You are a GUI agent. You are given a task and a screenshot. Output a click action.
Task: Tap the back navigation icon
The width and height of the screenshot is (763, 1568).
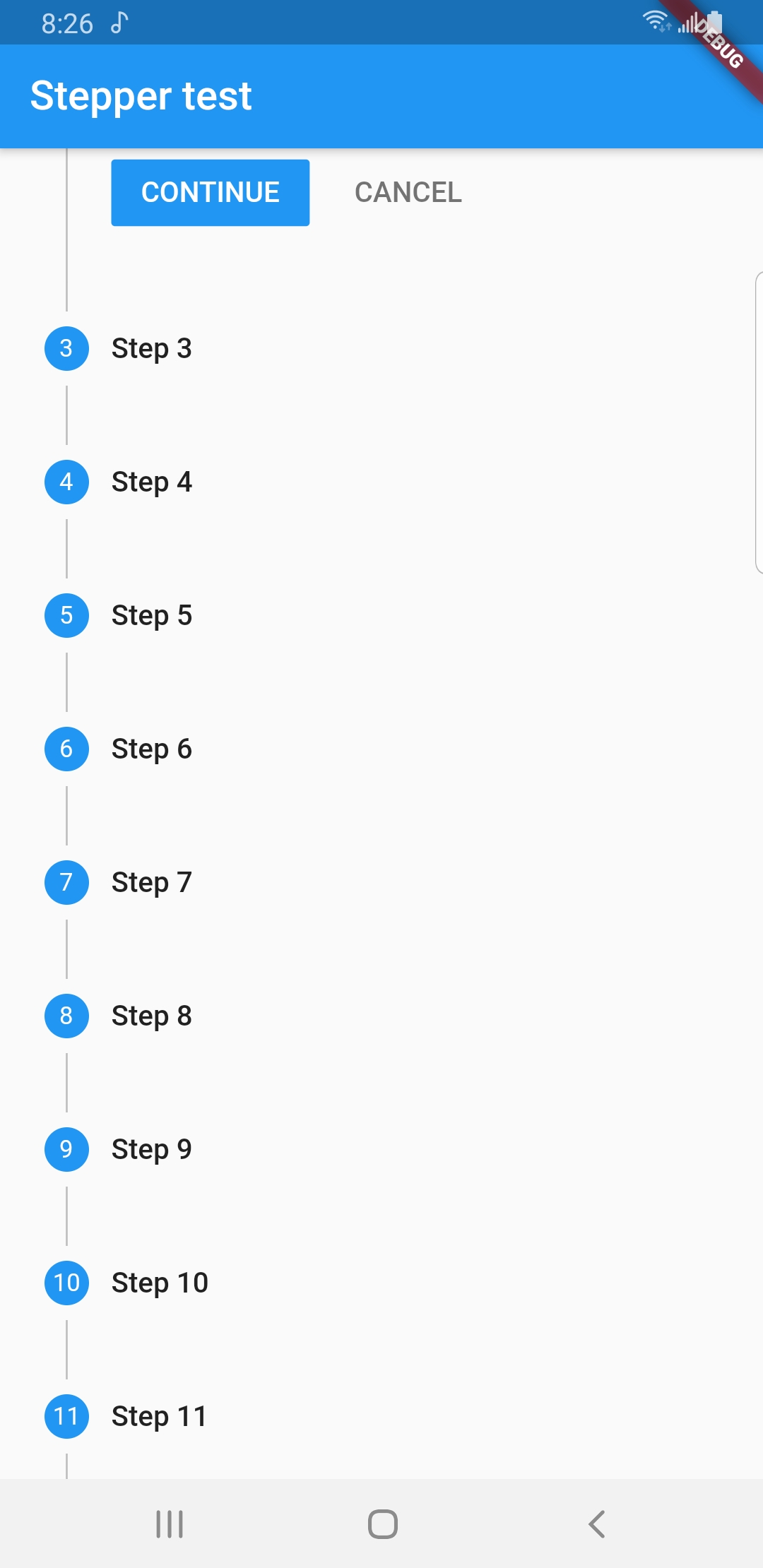coord(597,1524)
